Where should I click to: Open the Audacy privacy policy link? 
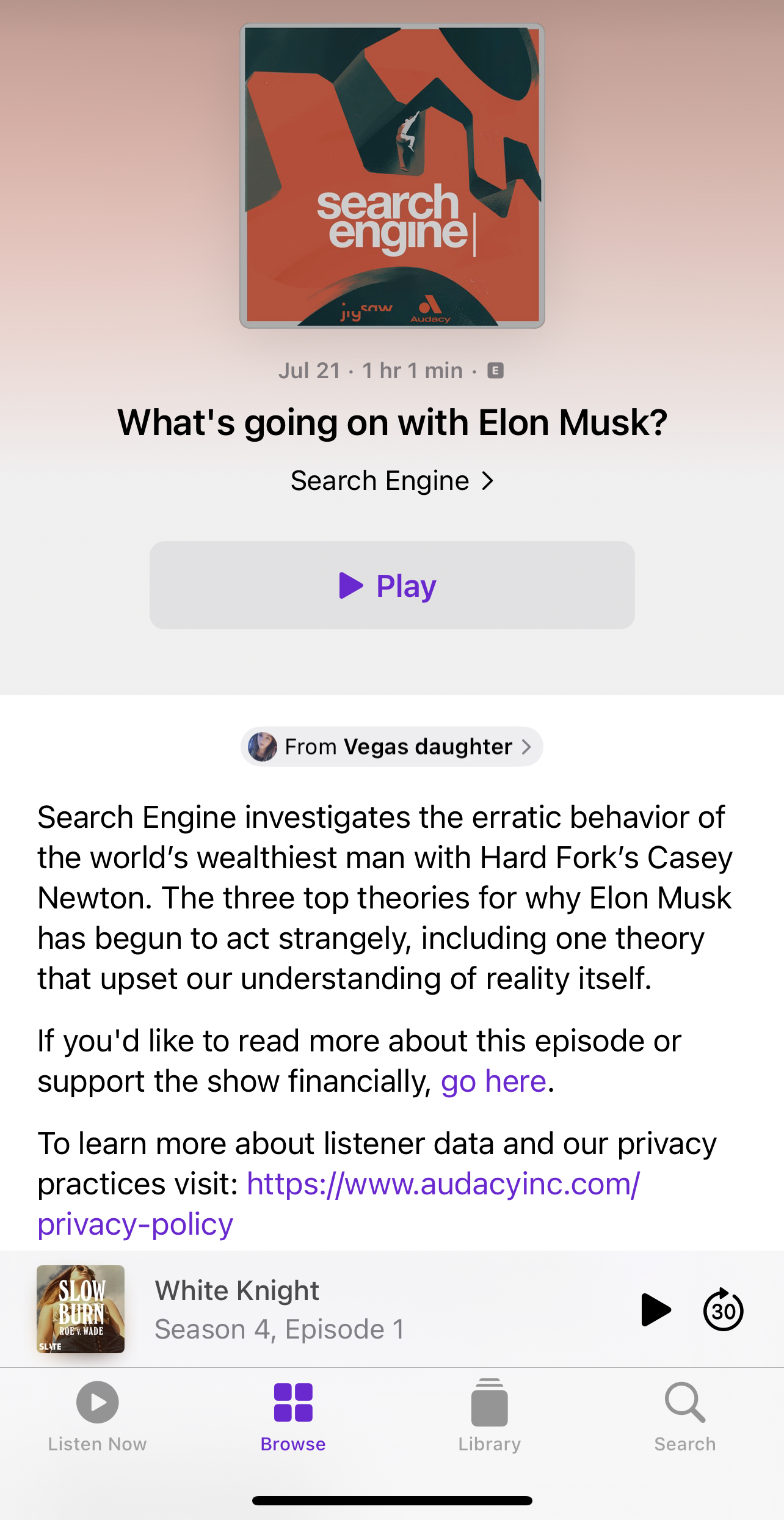[443, 1184]
